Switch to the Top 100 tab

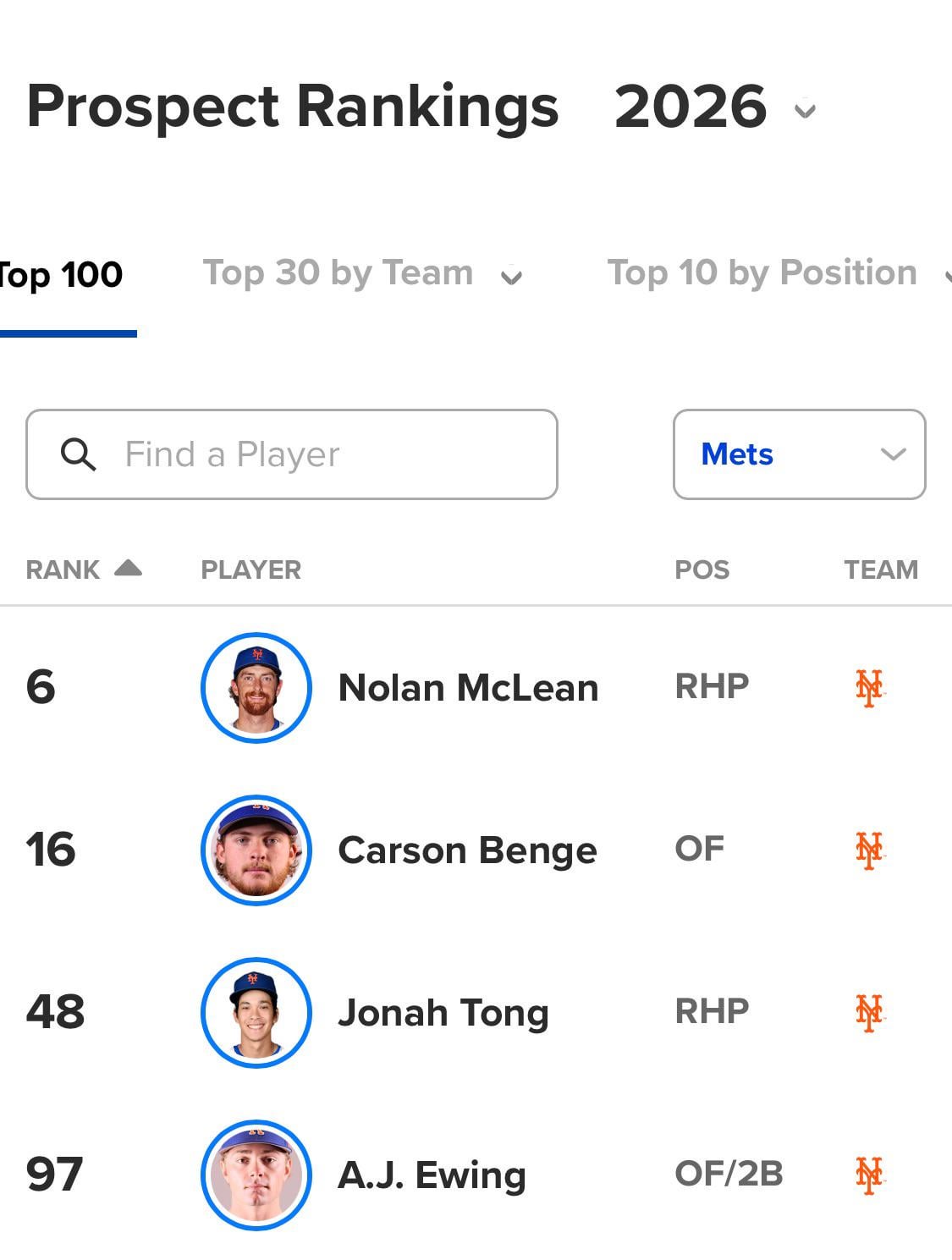tap(61, 275)
